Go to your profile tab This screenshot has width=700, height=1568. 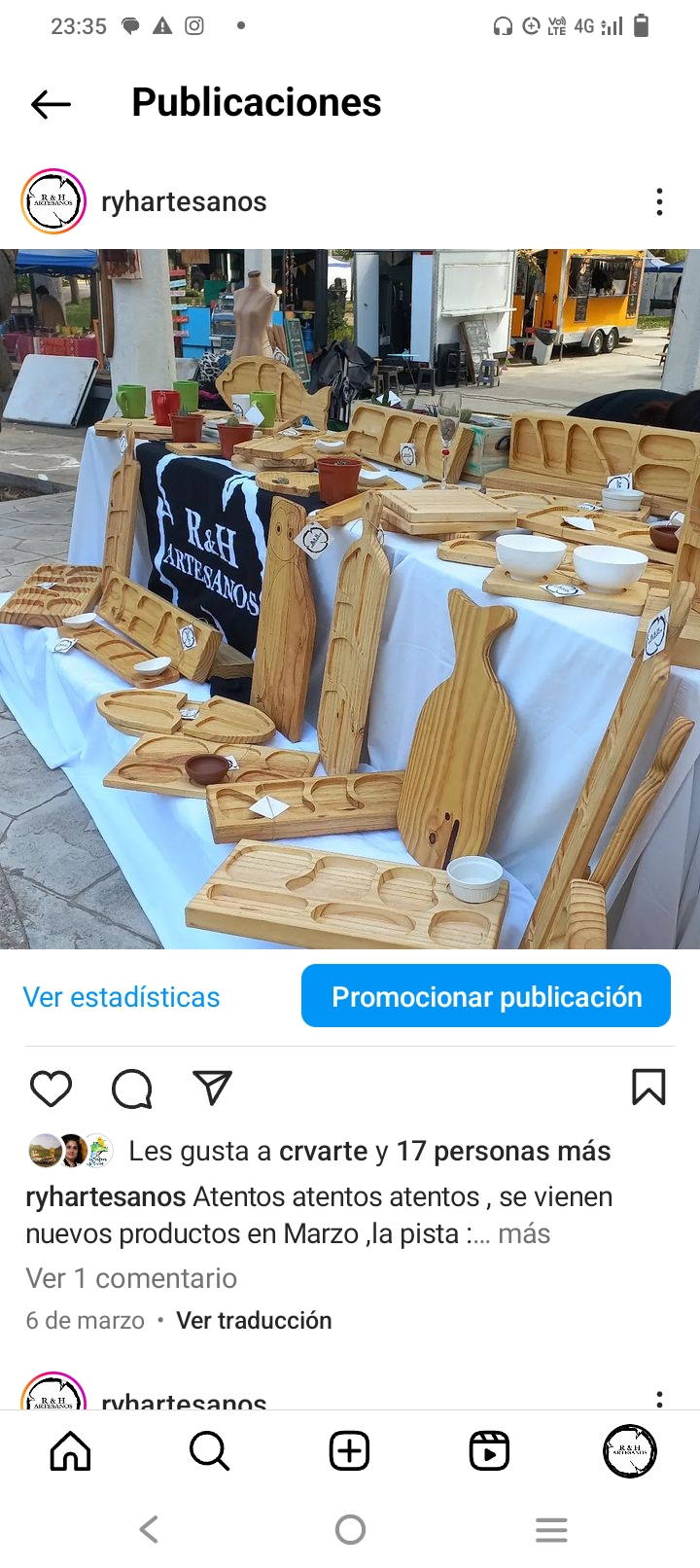click(x=630, y=1451)
